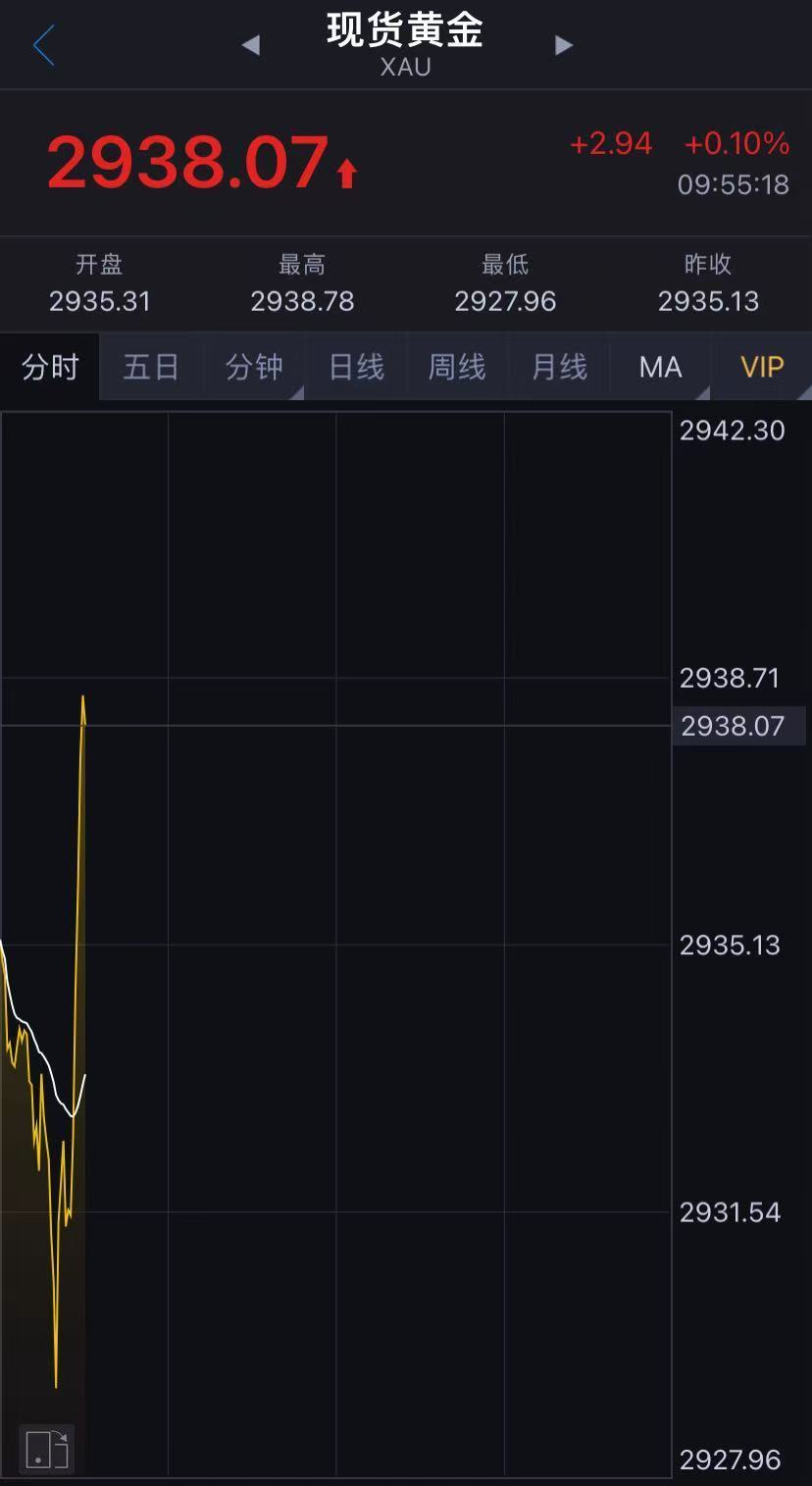Select the 周线 weekly chart tab

coord(457,367)
